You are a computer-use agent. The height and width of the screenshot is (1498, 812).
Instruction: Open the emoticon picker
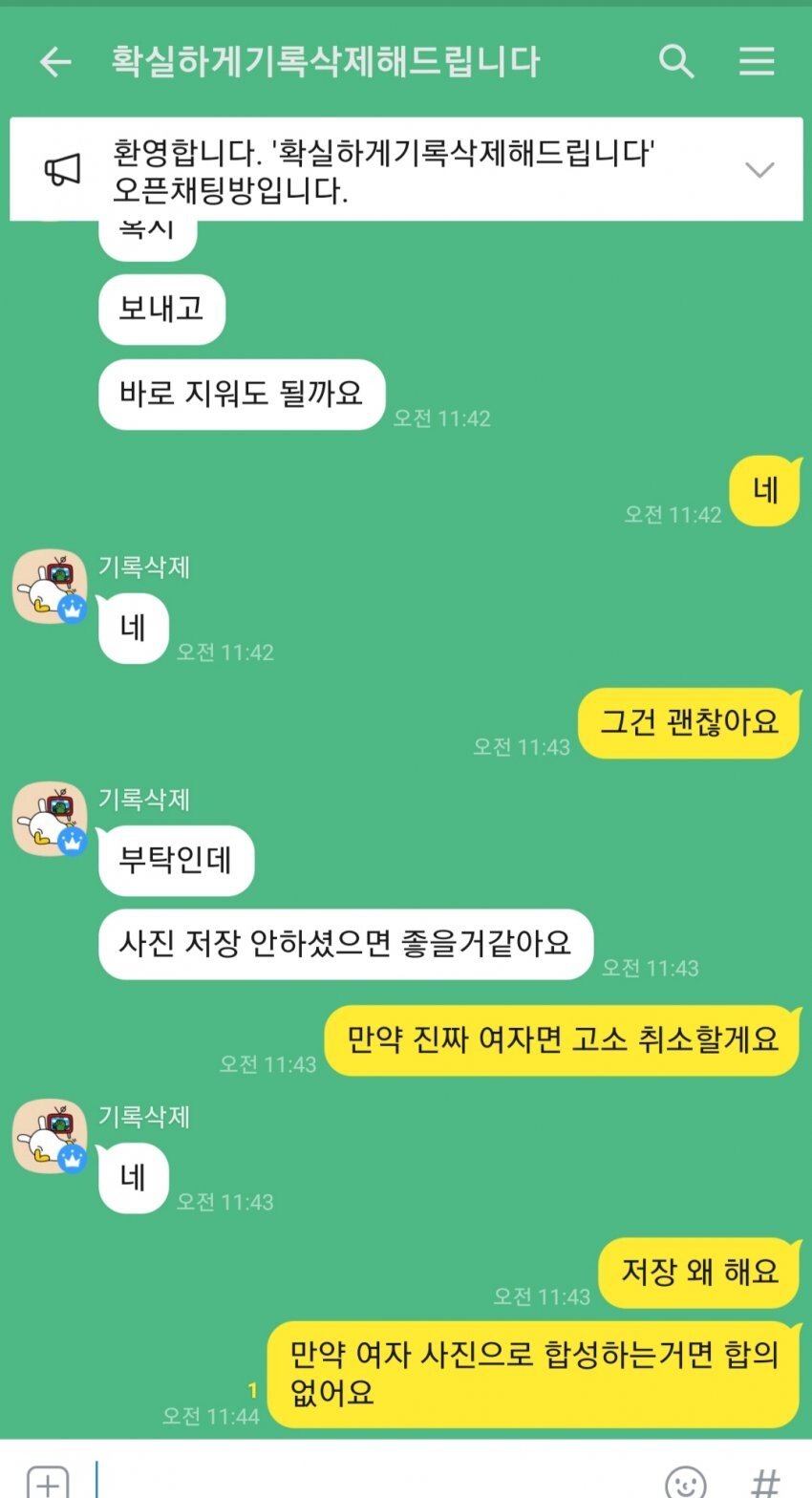(685, 1481)
